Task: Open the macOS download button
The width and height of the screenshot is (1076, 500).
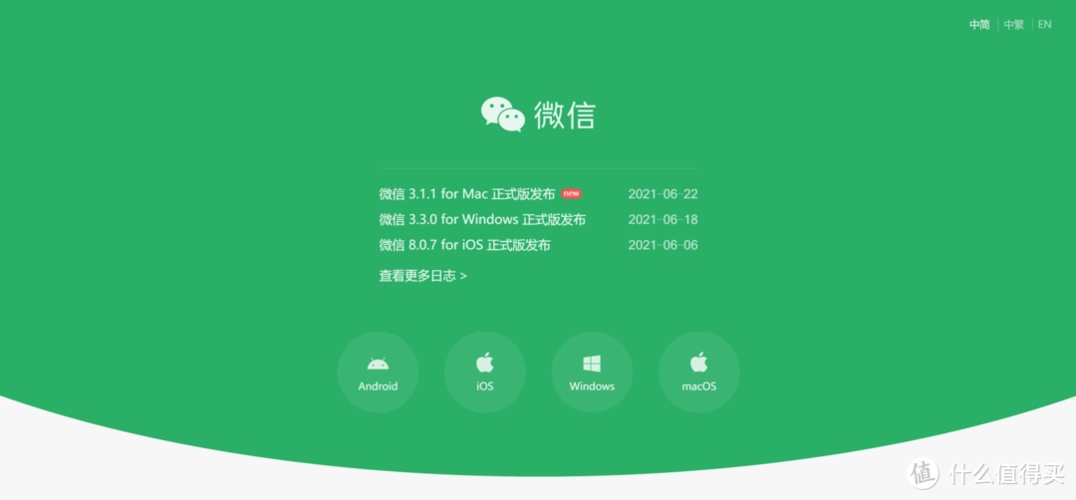Action: tap(699, 372)
